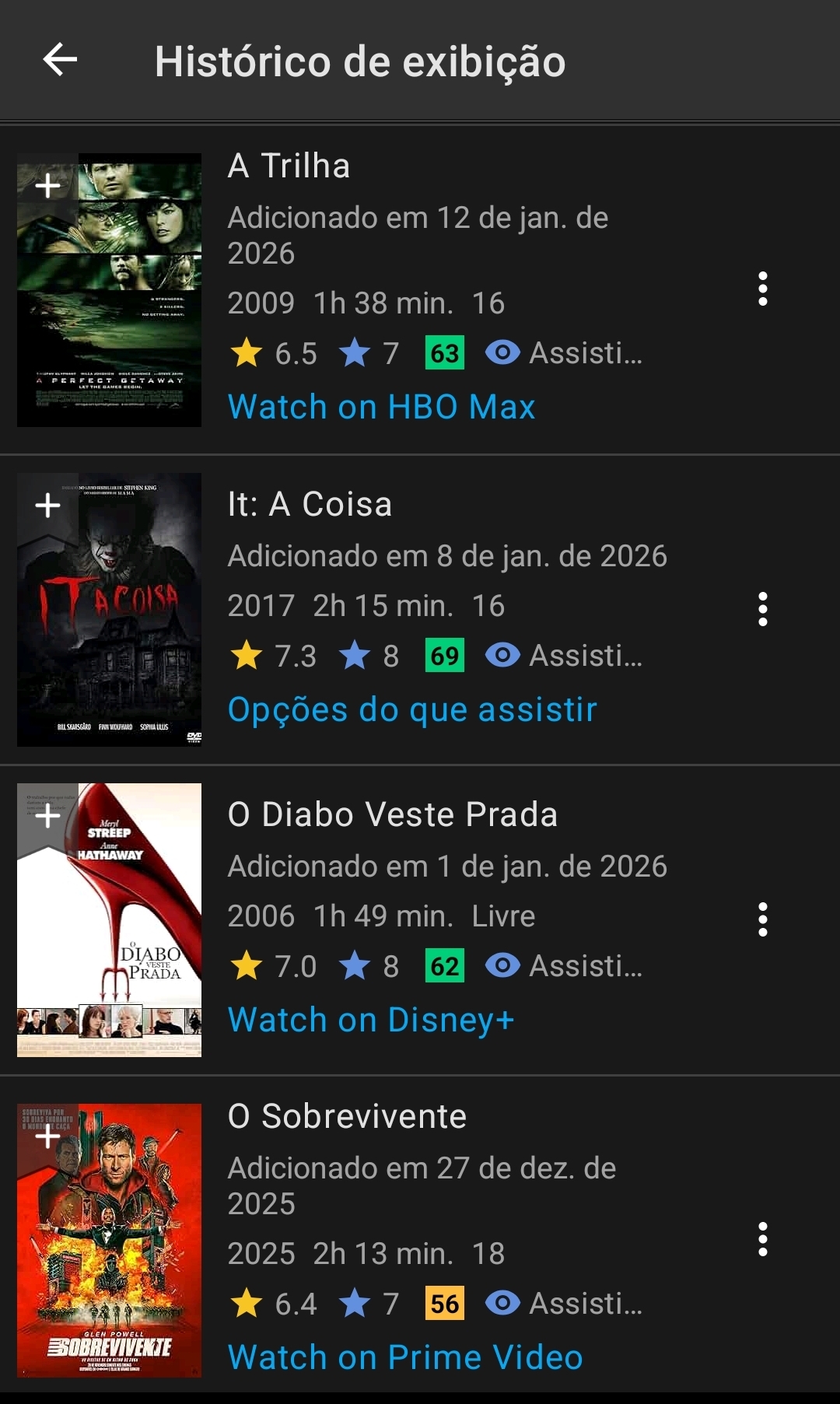
Task: Open overflow menu for O Diabo Veste Prada
Action: pos(762,919)
